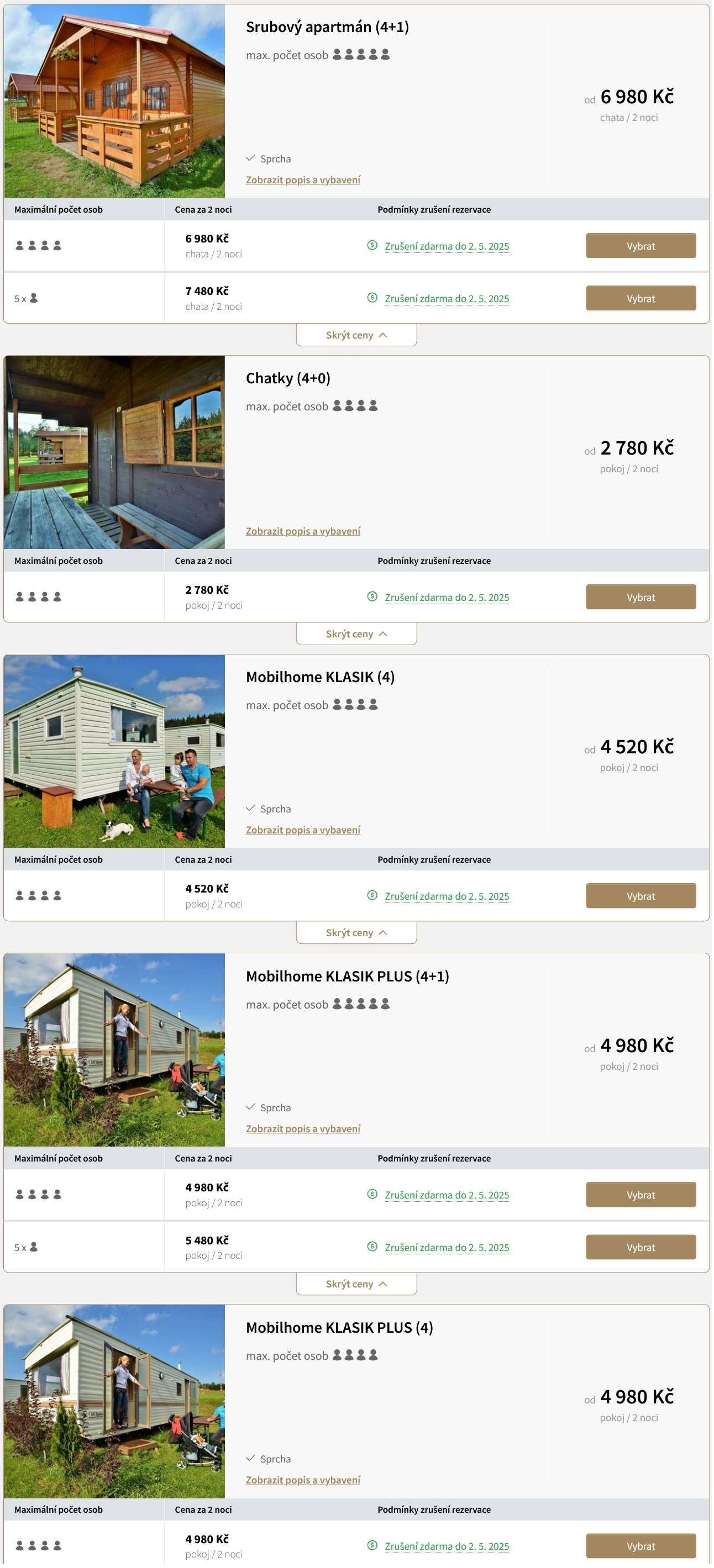
Task: Collapse prices under Chatky (4+0)
Action: 356,633
